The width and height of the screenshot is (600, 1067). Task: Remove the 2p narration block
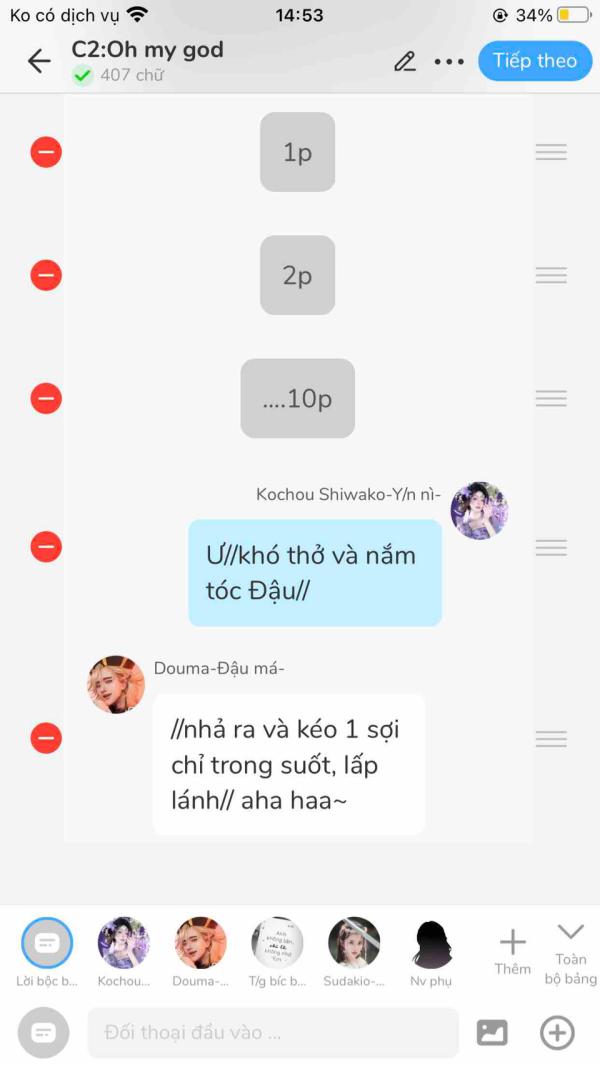(46, 275)
